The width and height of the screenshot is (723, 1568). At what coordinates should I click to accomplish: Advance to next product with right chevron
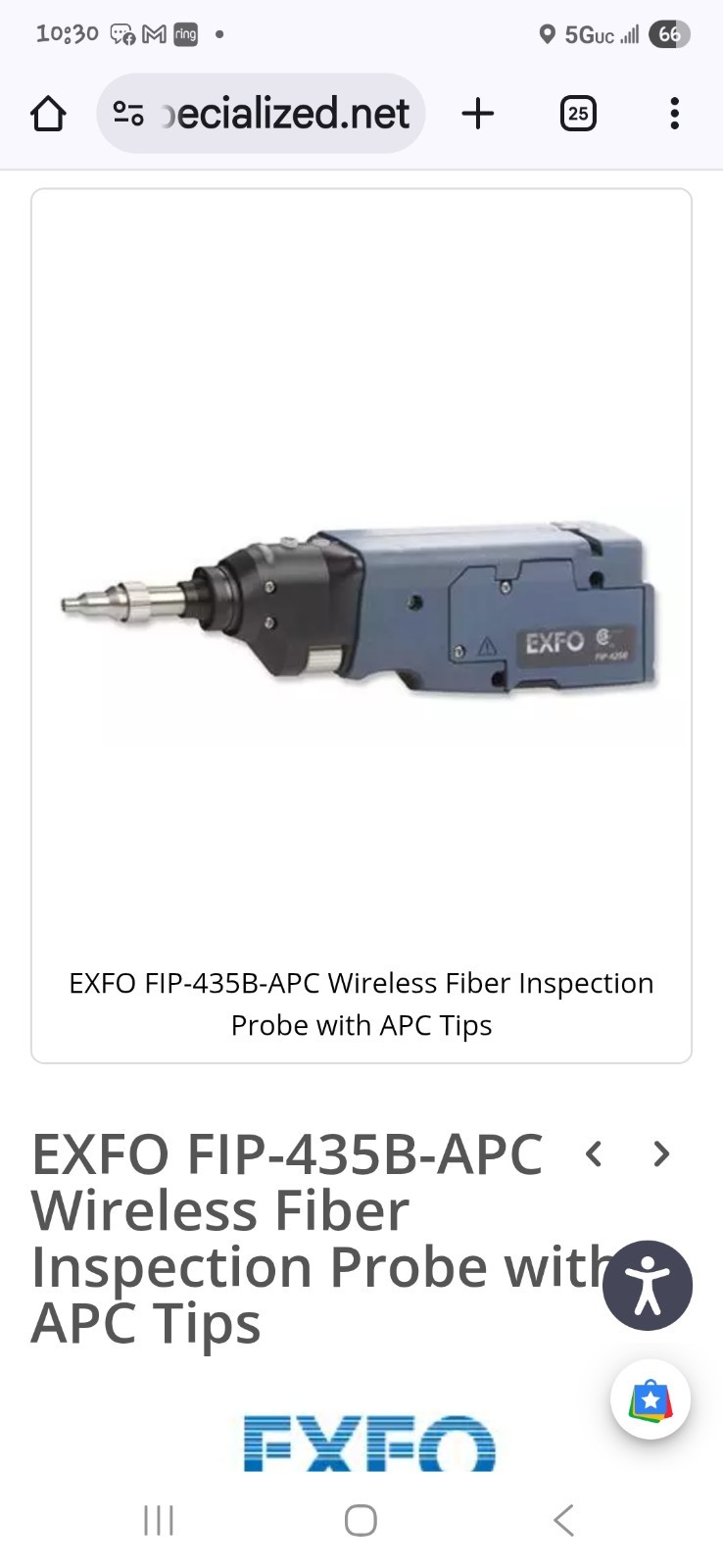(x=659, y=1154)
